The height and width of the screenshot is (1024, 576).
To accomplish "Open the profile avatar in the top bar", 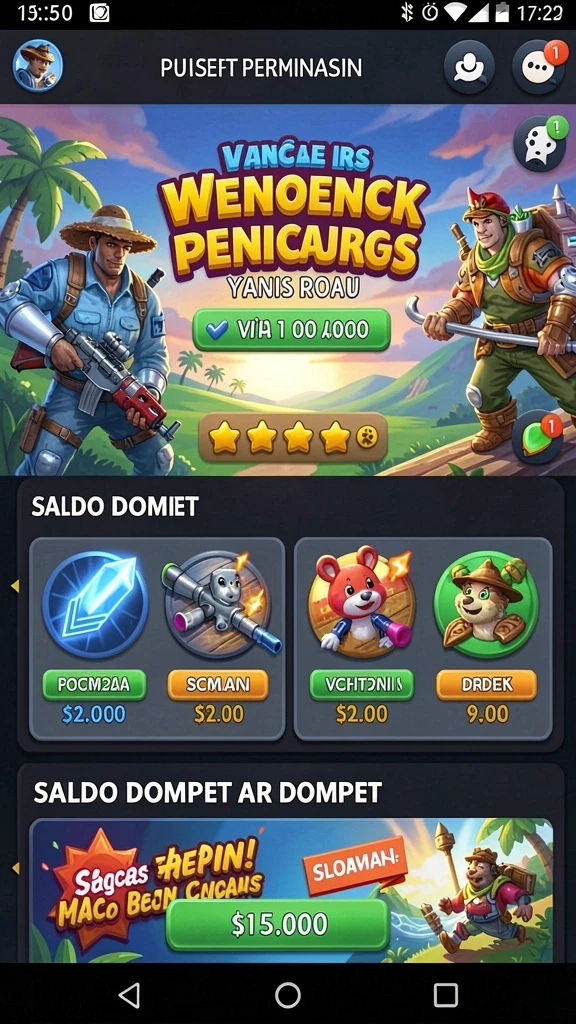I will [38, 65].
